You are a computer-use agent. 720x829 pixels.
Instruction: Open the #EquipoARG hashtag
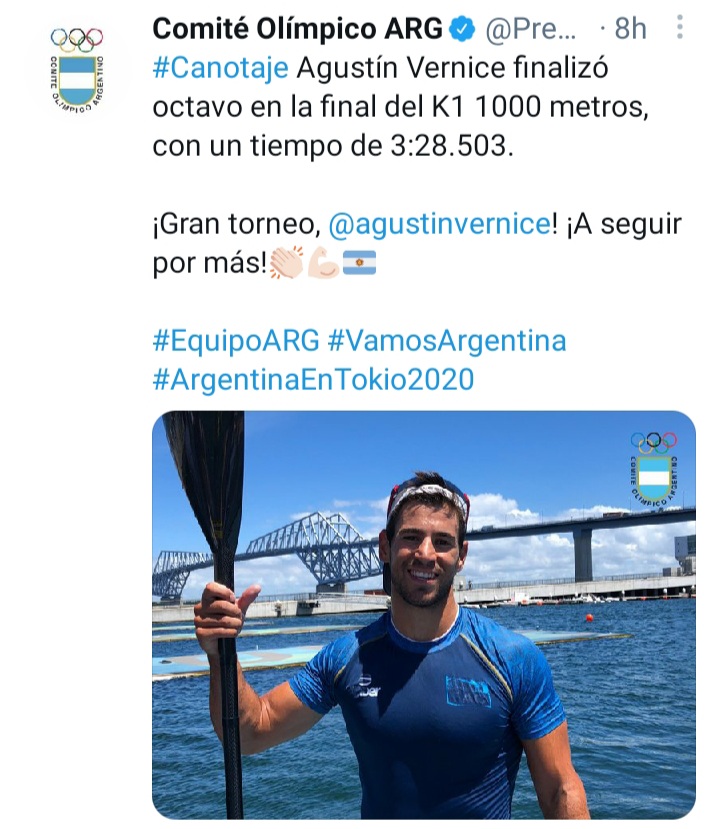tap(236, 341)
